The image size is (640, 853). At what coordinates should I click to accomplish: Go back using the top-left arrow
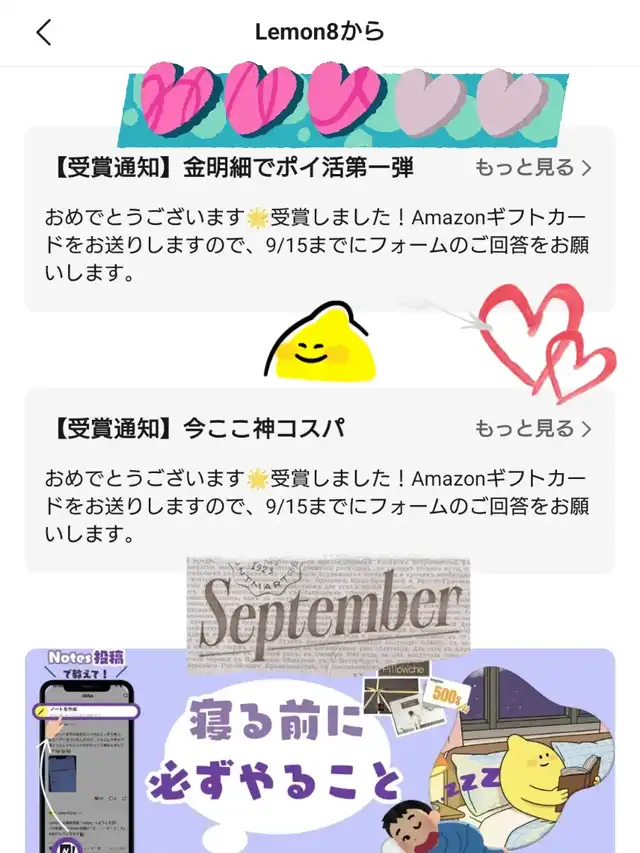[x=44, y=32]
